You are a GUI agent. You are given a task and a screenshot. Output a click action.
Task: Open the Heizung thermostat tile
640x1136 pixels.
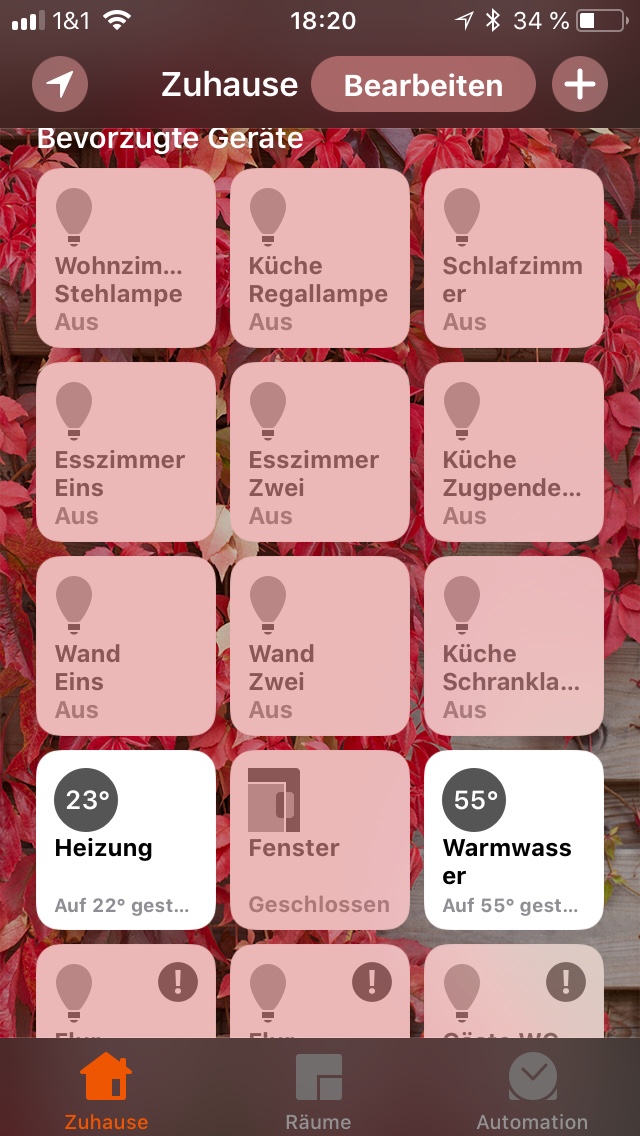(126, 840)
